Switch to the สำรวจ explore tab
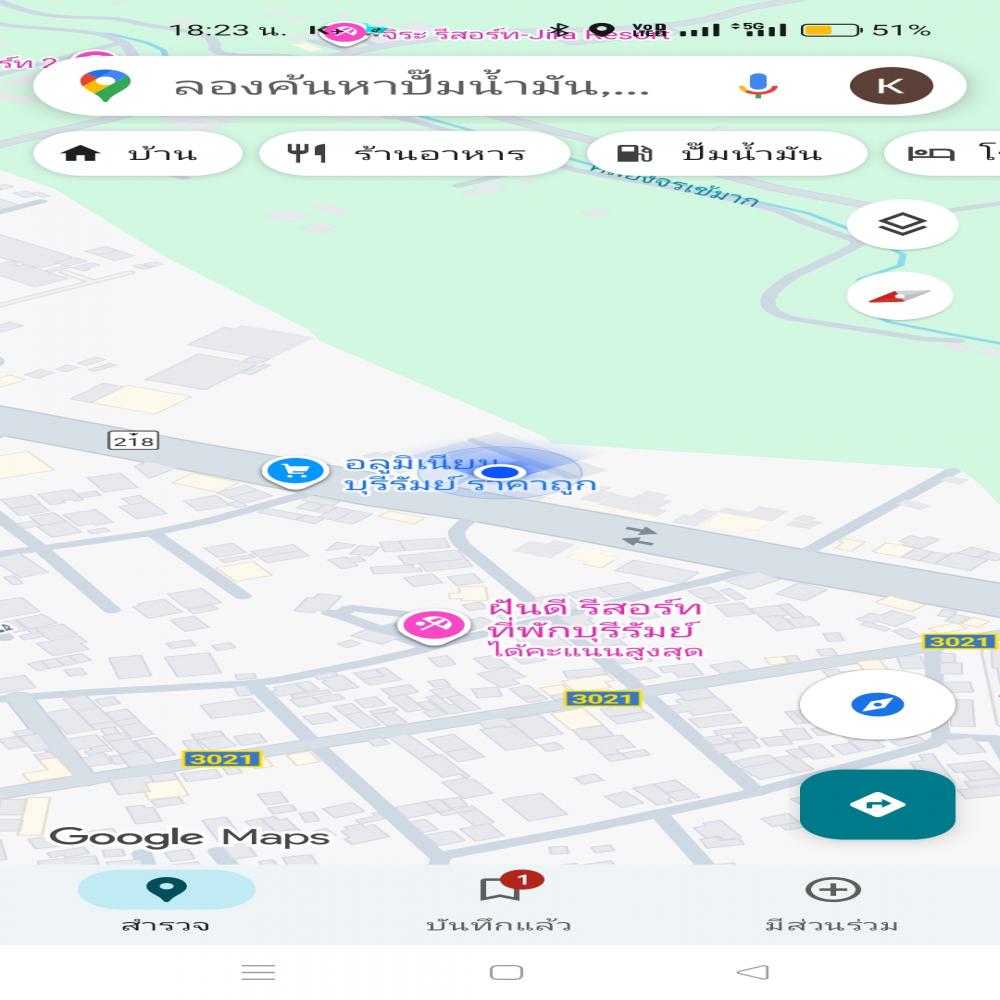The height and width of the screenshot is (1000, 1000). tap(166, 902)
